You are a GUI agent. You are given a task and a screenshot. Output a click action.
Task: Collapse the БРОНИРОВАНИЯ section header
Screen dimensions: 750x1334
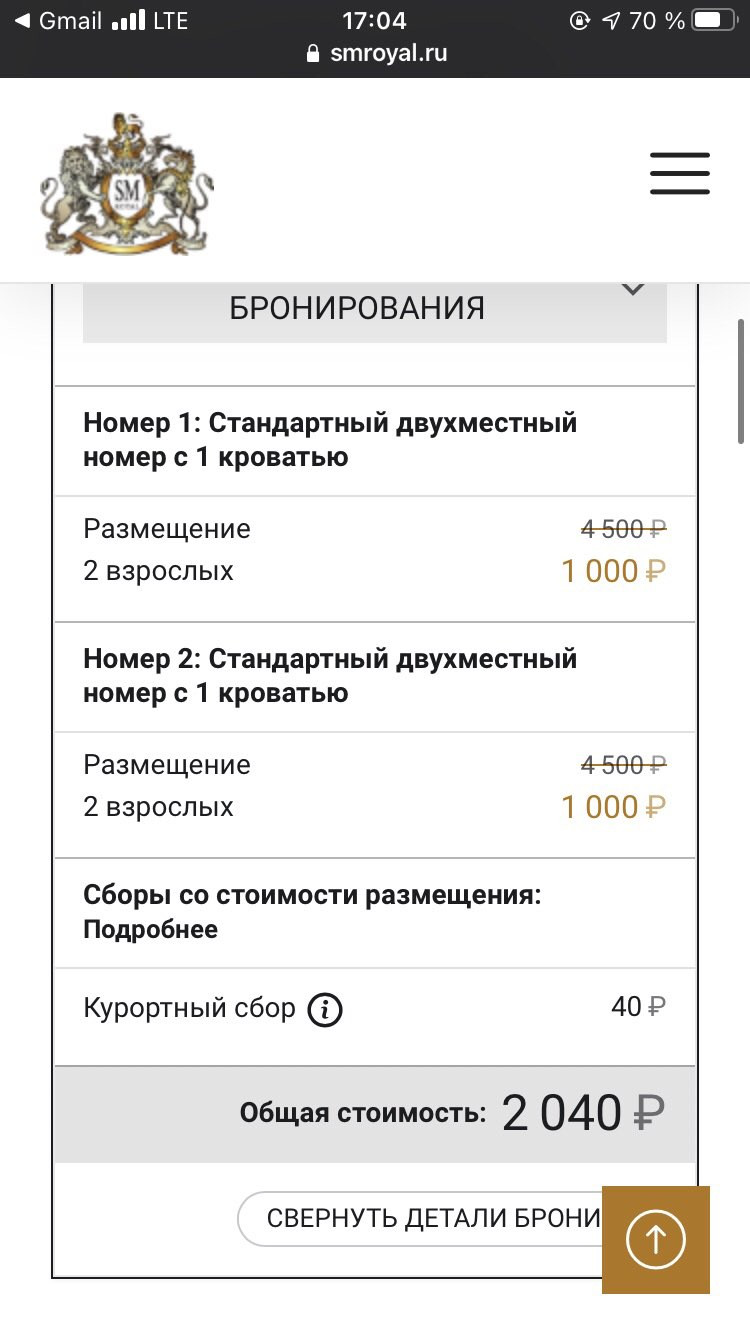[375, 308]
